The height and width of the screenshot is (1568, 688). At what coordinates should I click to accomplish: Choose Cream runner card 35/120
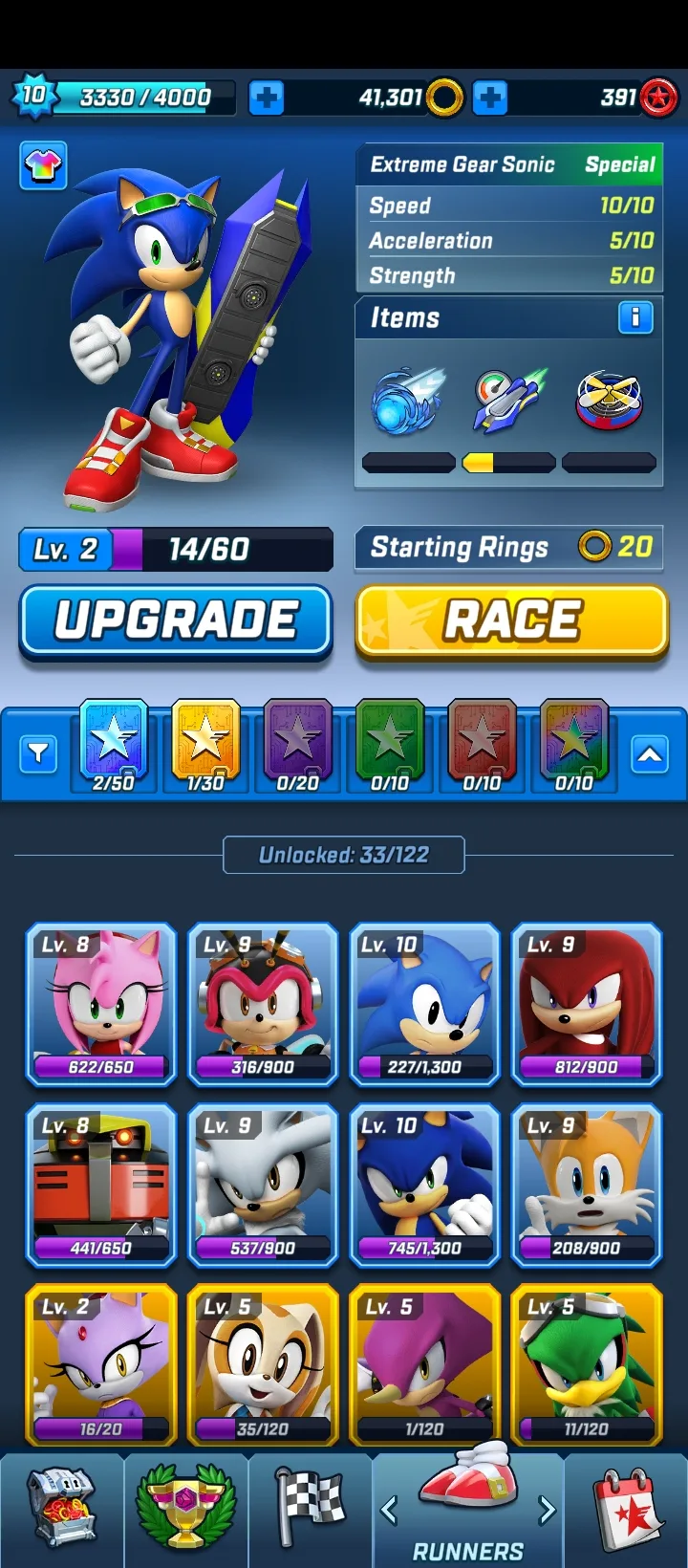[263, 1365]
